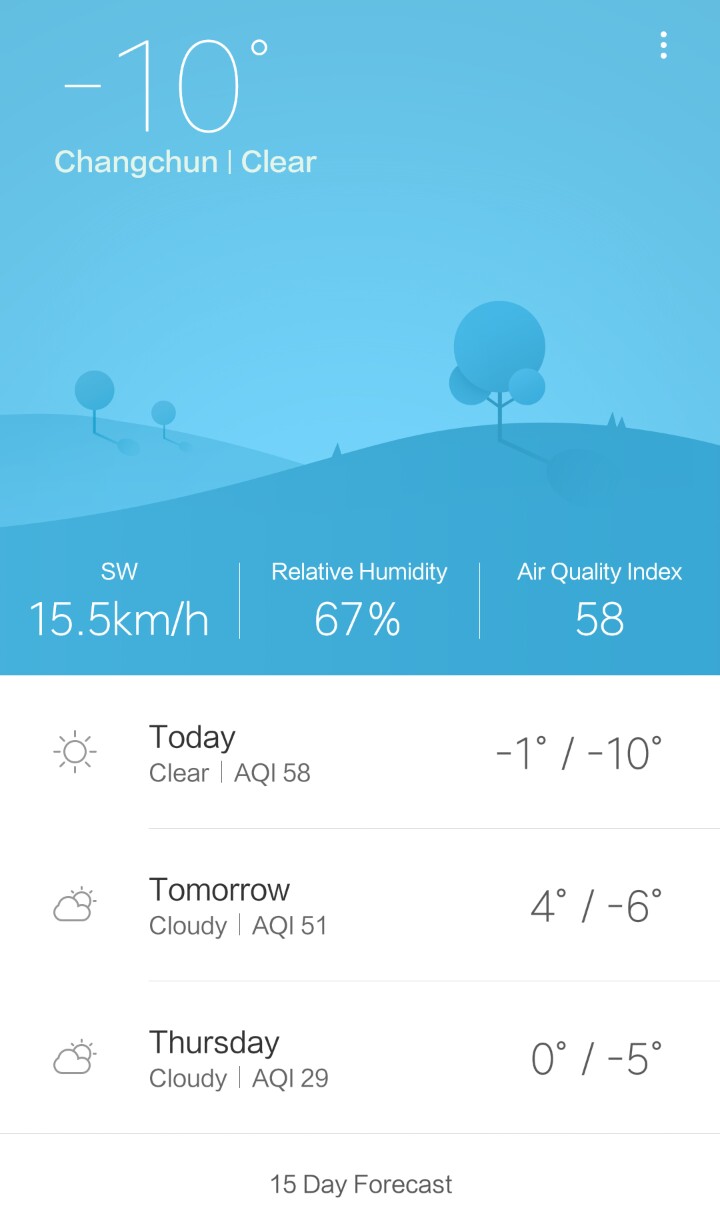The width and height of the screenshot is (720, 1228).
Task: Open the 15 Day Forecast
Action: [x=360, y=1185]
